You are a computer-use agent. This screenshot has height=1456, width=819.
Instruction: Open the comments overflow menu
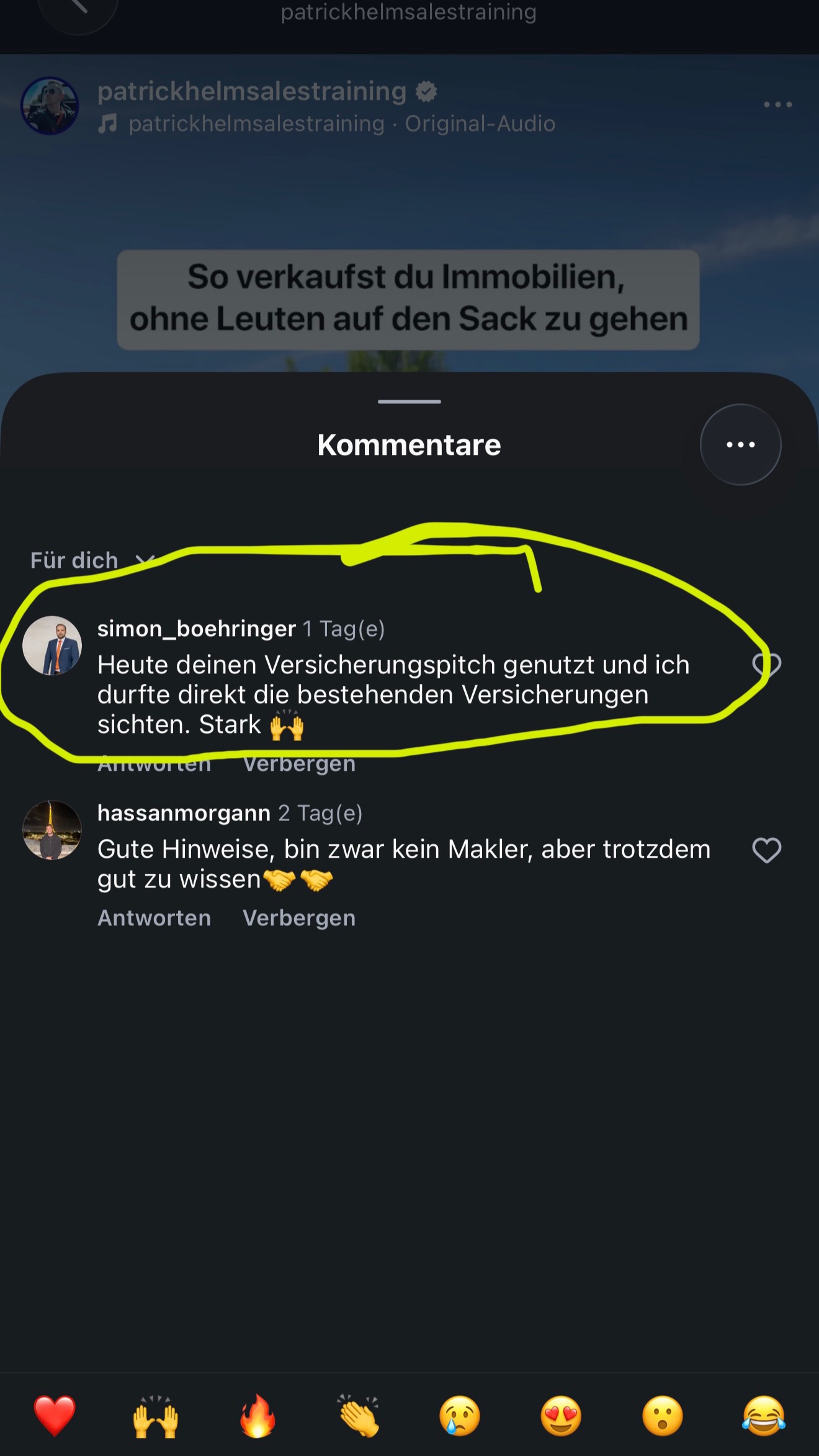point(740,444)
